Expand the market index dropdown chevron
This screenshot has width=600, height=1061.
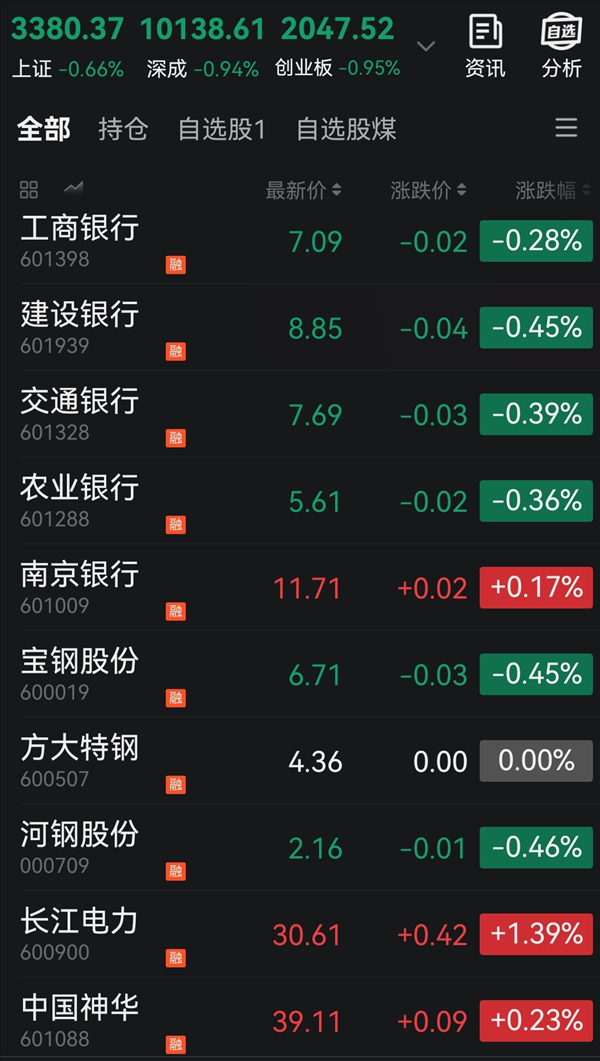pos(426,46)
